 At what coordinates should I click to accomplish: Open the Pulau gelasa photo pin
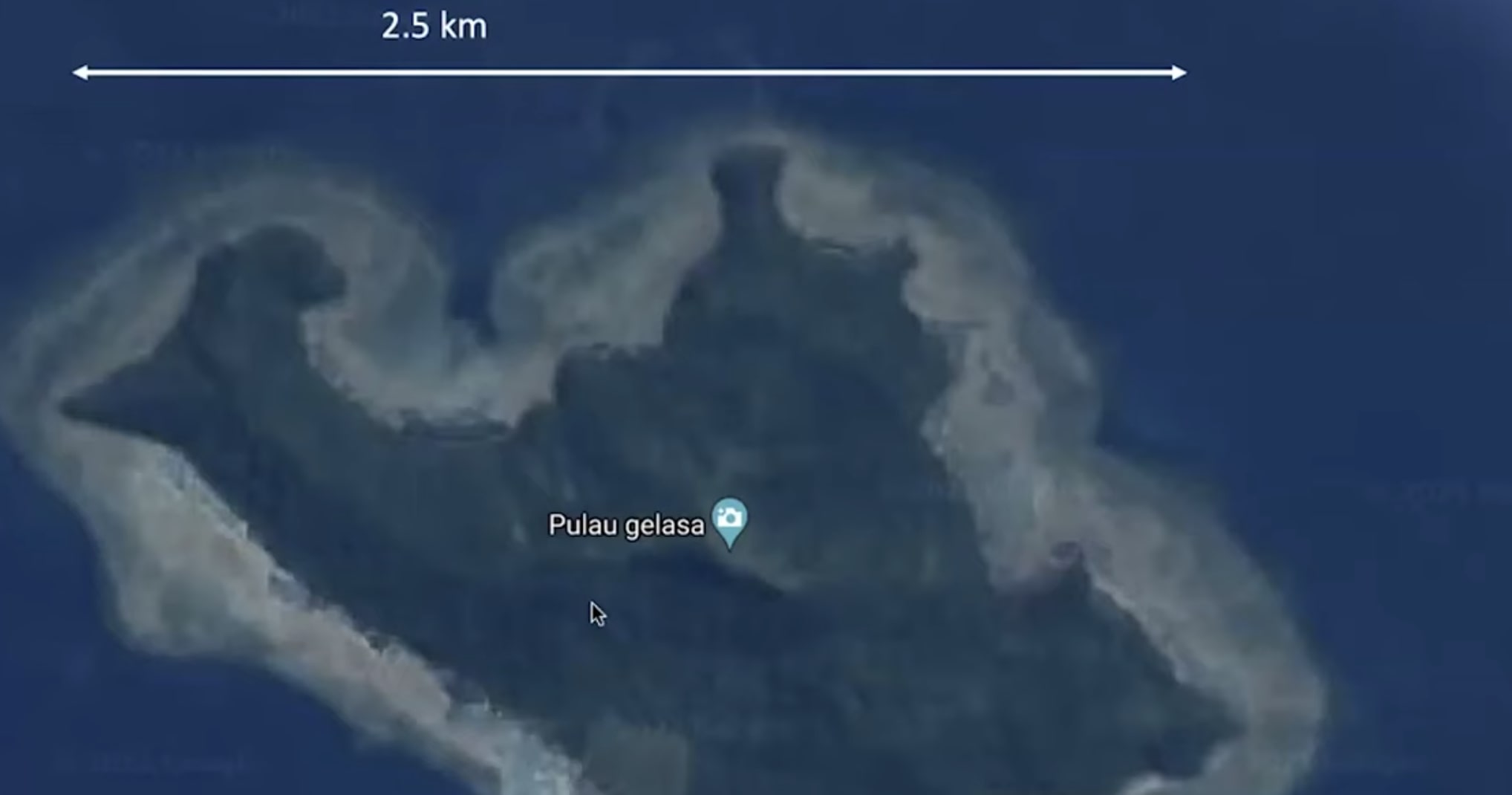pos(729,519)
